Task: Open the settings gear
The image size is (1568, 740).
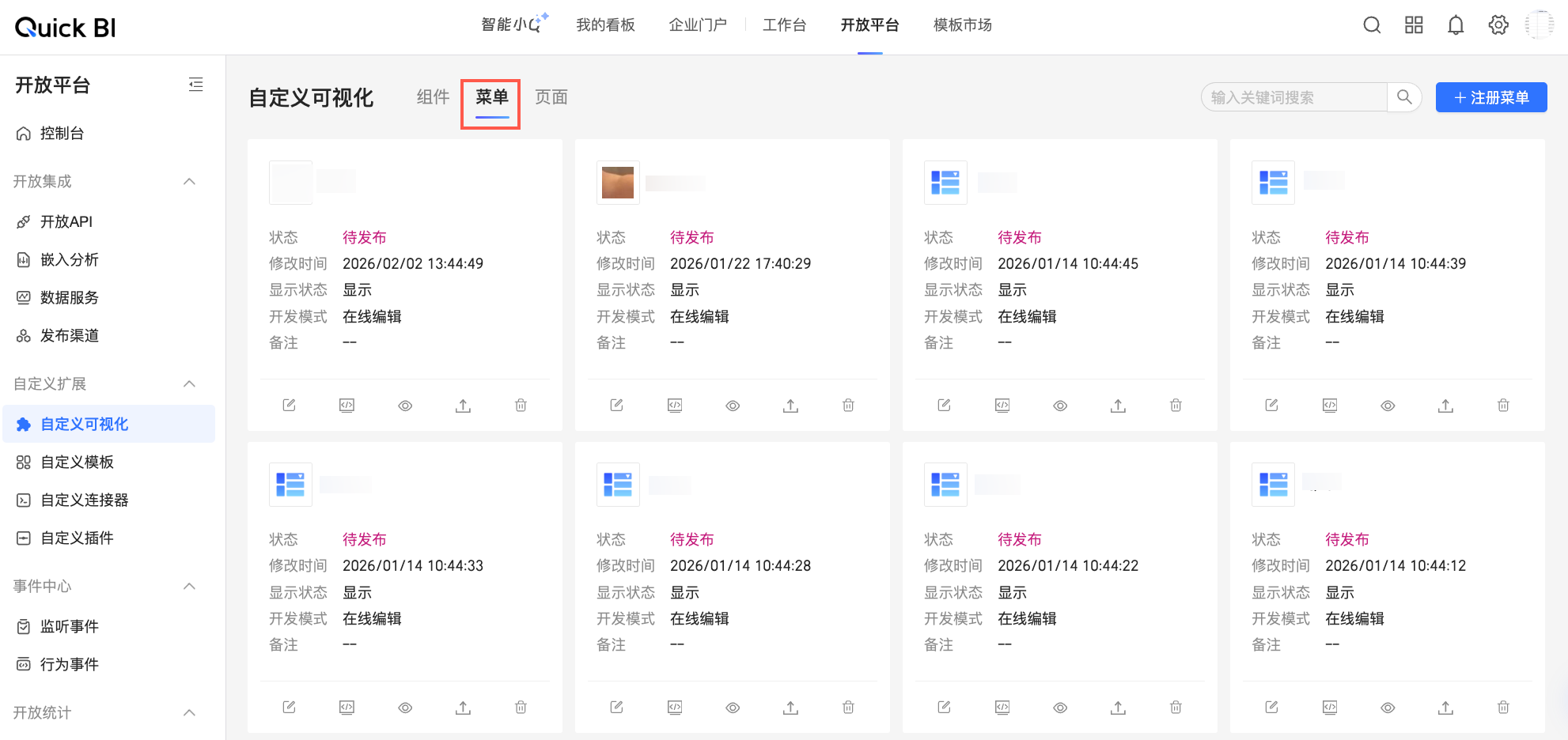Action: click(1498, 25)
